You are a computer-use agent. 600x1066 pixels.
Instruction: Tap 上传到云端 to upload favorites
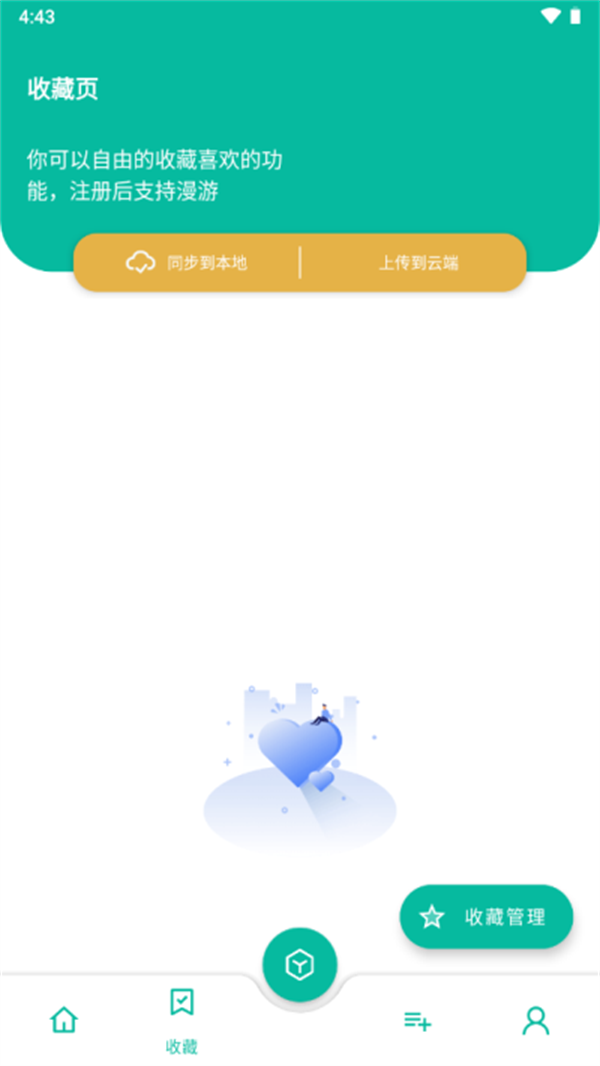418,263
